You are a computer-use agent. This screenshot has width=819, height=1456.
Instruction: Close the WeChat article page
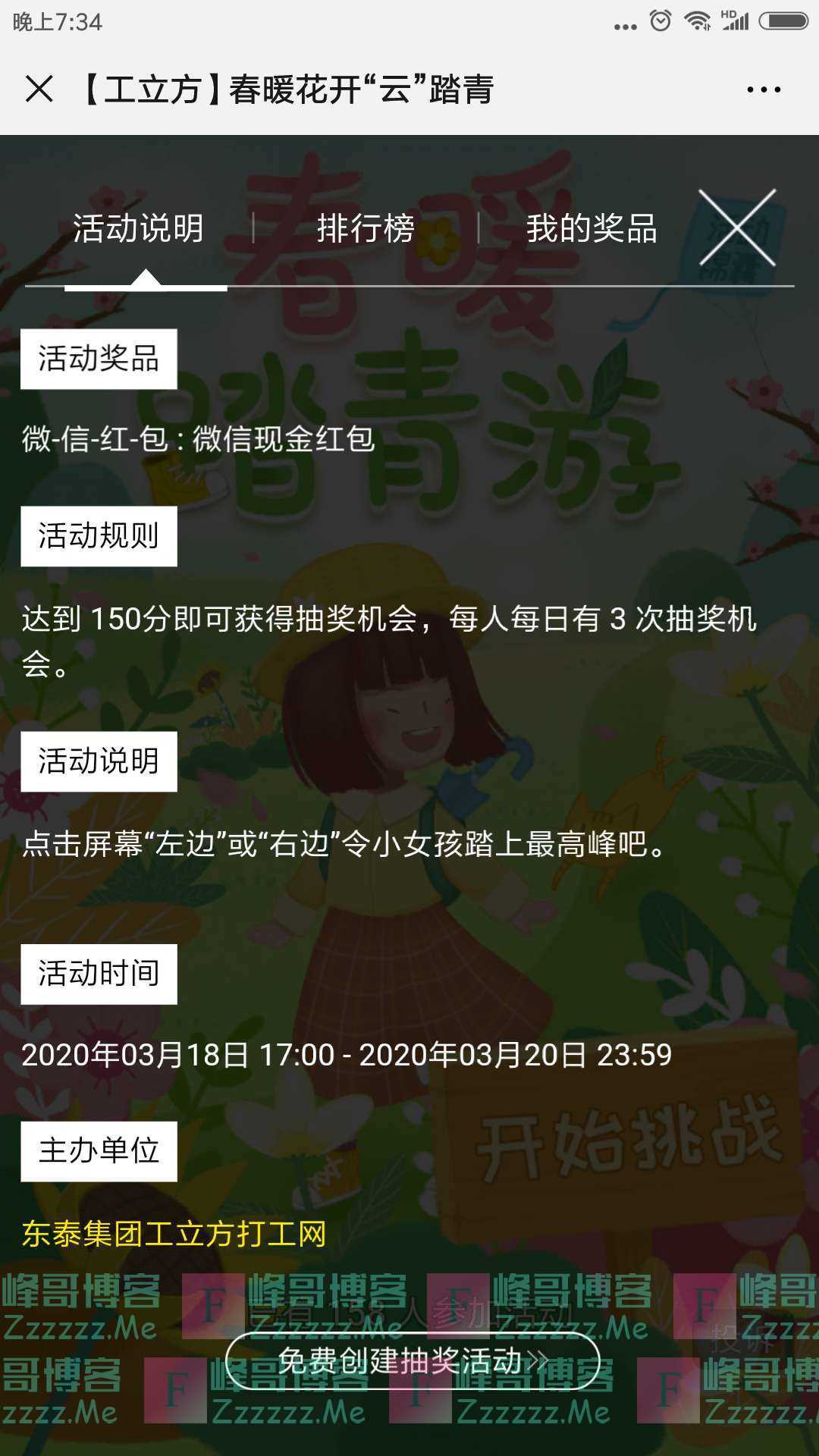[39, 89]
